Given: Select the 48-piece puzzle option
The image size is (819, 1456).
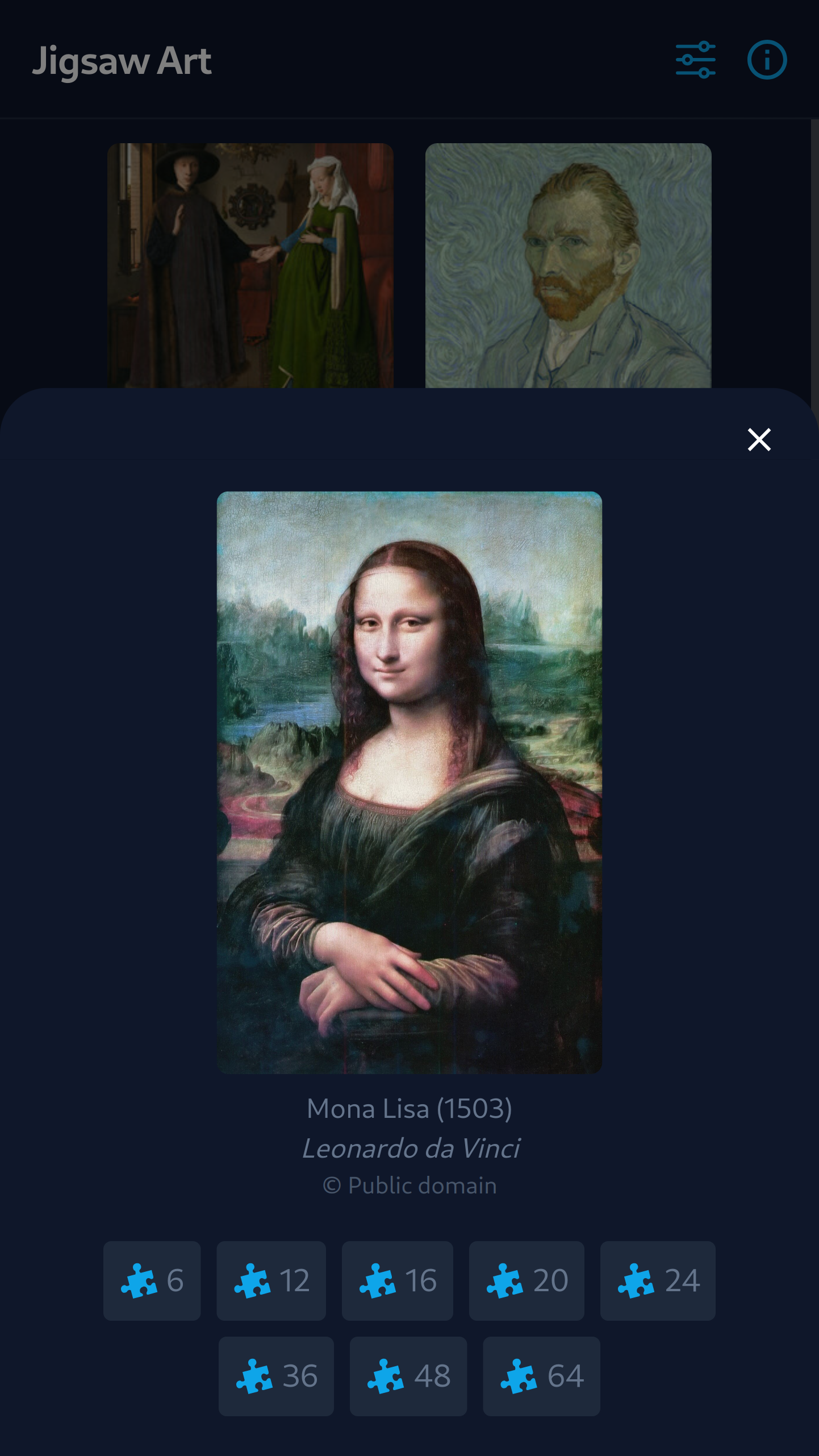Looking at the screenshot, I should (408, 1376).
